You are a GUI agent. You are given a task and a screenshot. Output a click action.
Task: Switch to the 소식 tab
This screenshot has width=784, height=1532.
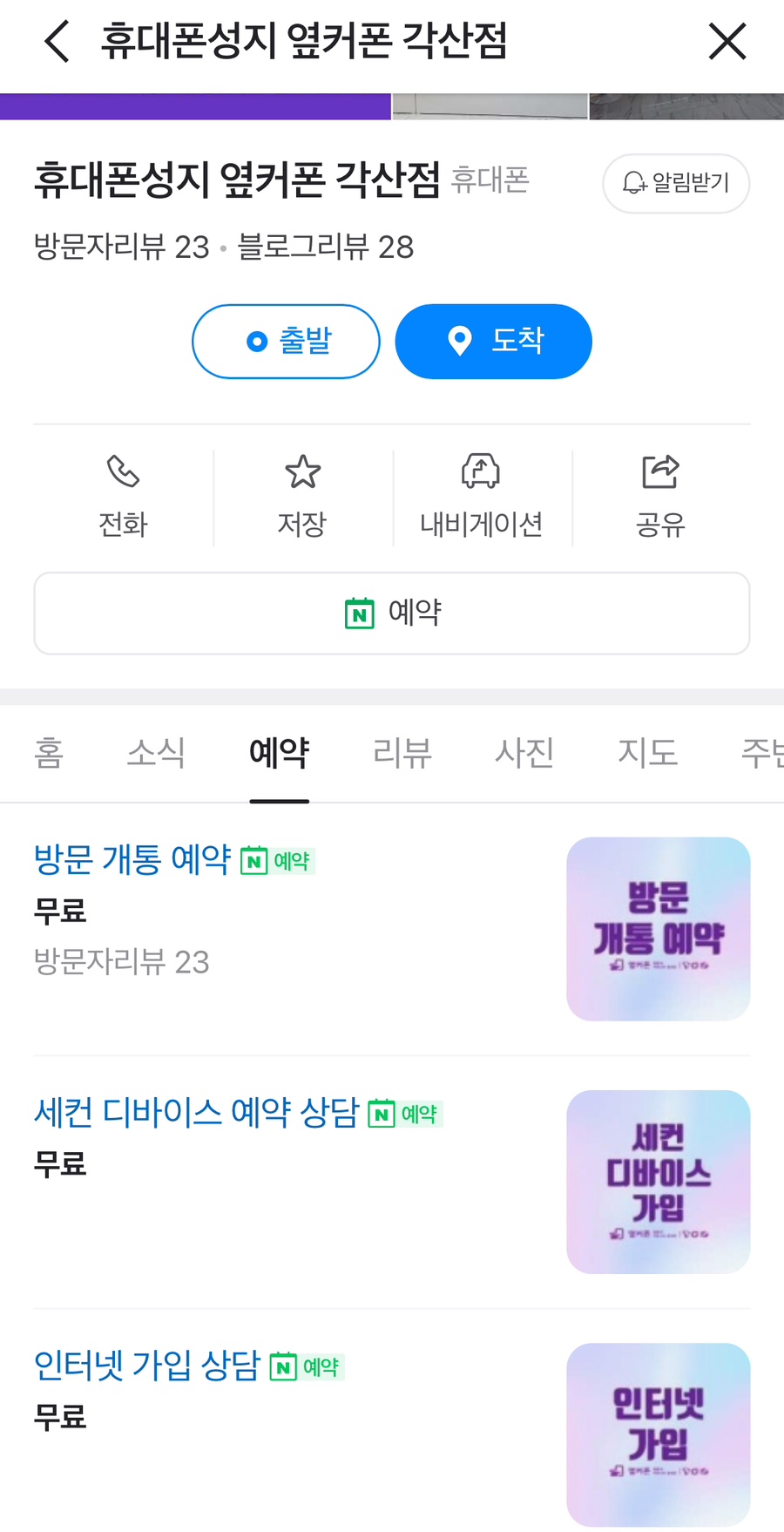click(156, 752)
